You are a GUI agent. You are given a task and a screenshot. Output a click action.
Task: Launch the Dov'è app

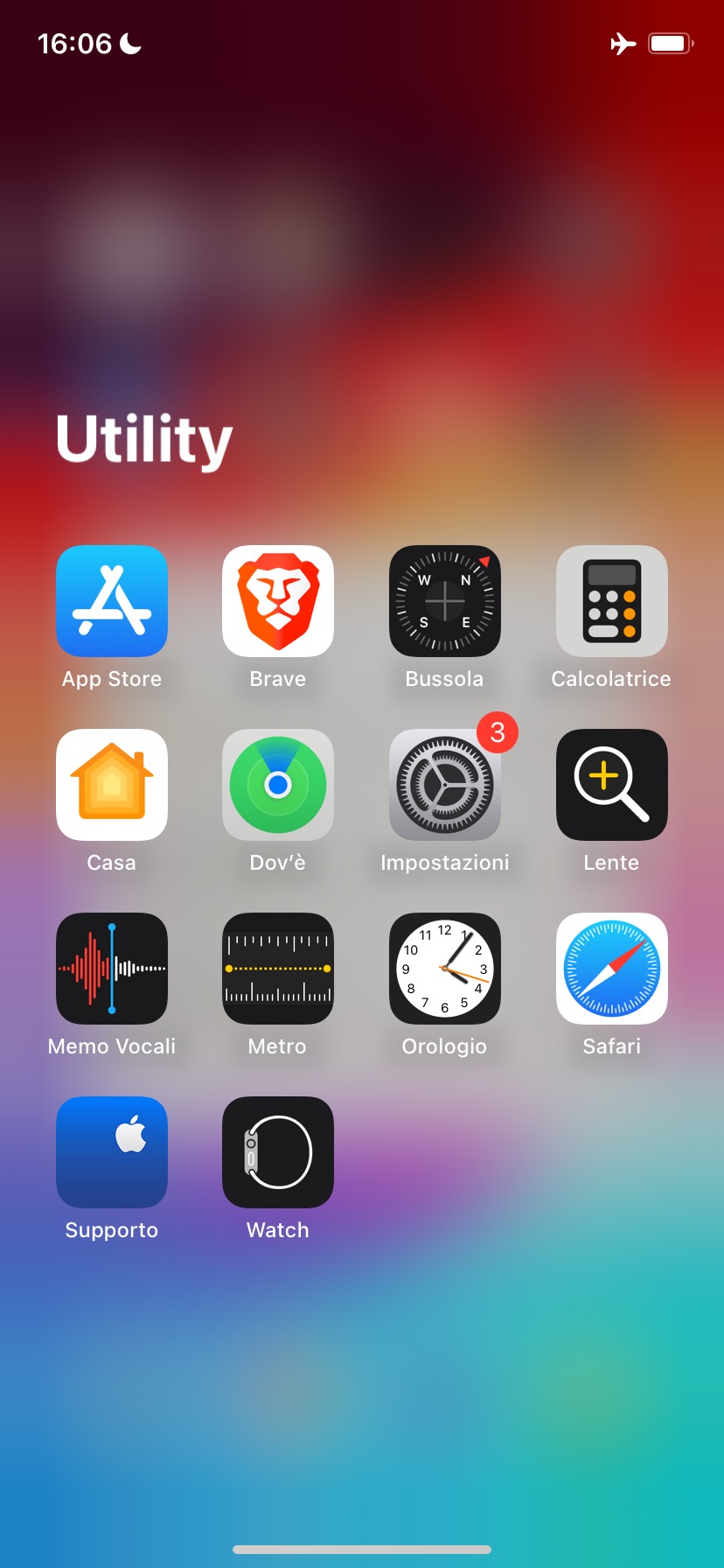(x=278, y=785)
